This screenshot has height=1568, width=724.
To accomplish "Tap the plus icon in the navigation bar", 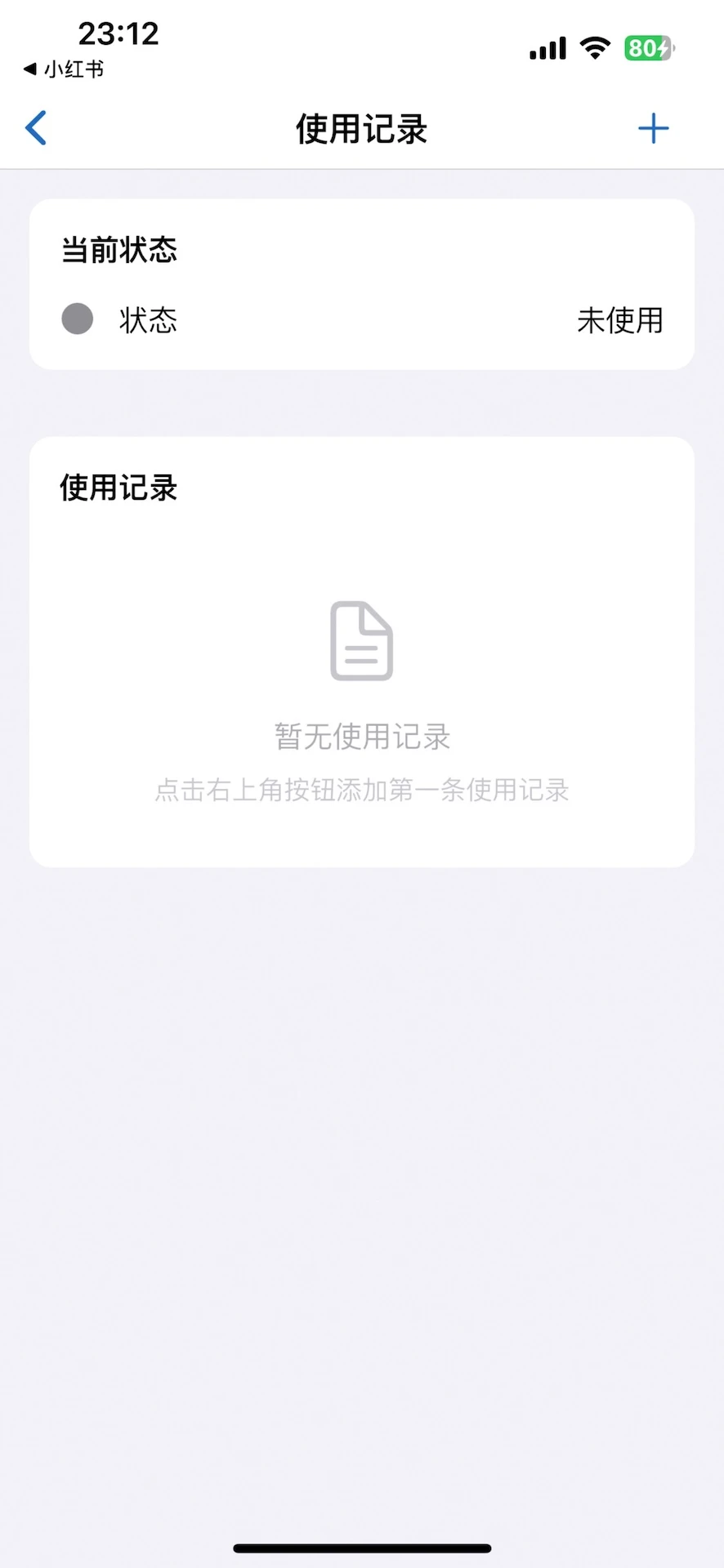I will coord(653,128).
